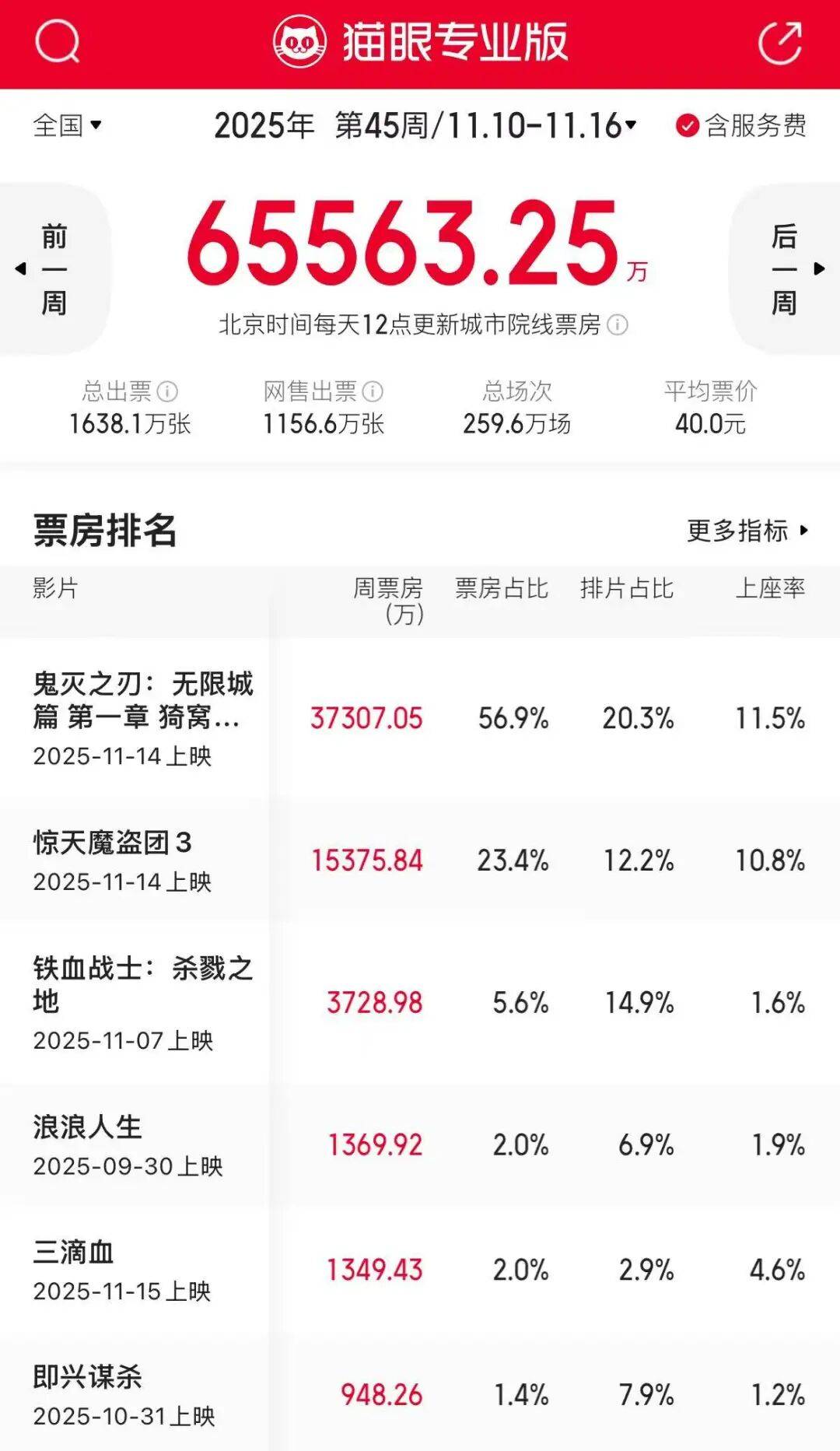Image resolution: width=840 pixels, height=1451 pixels.
Task: Show info icon next to 总出票
Action: (x=167, y=391)
